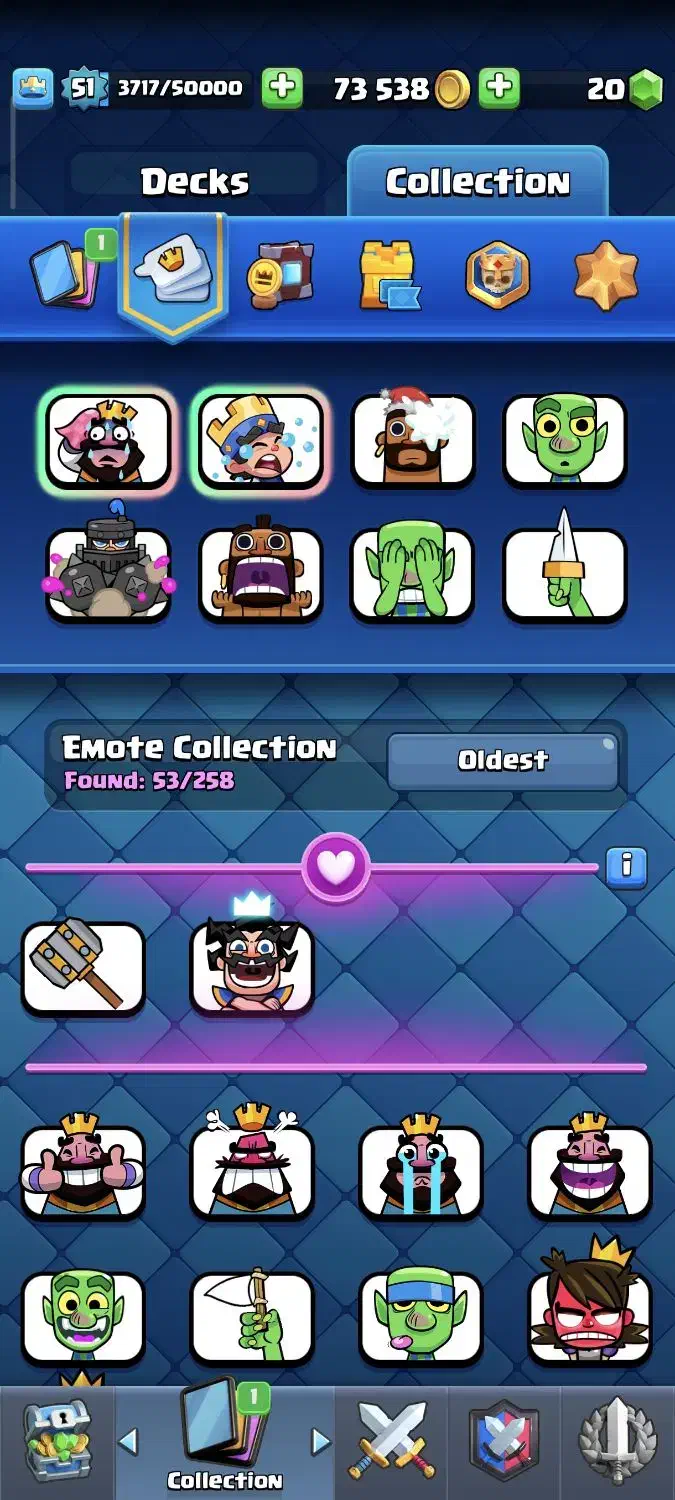Open the clan shield tab
This screenshot has height=1500, width=675.
click(x=504, y=1441)
